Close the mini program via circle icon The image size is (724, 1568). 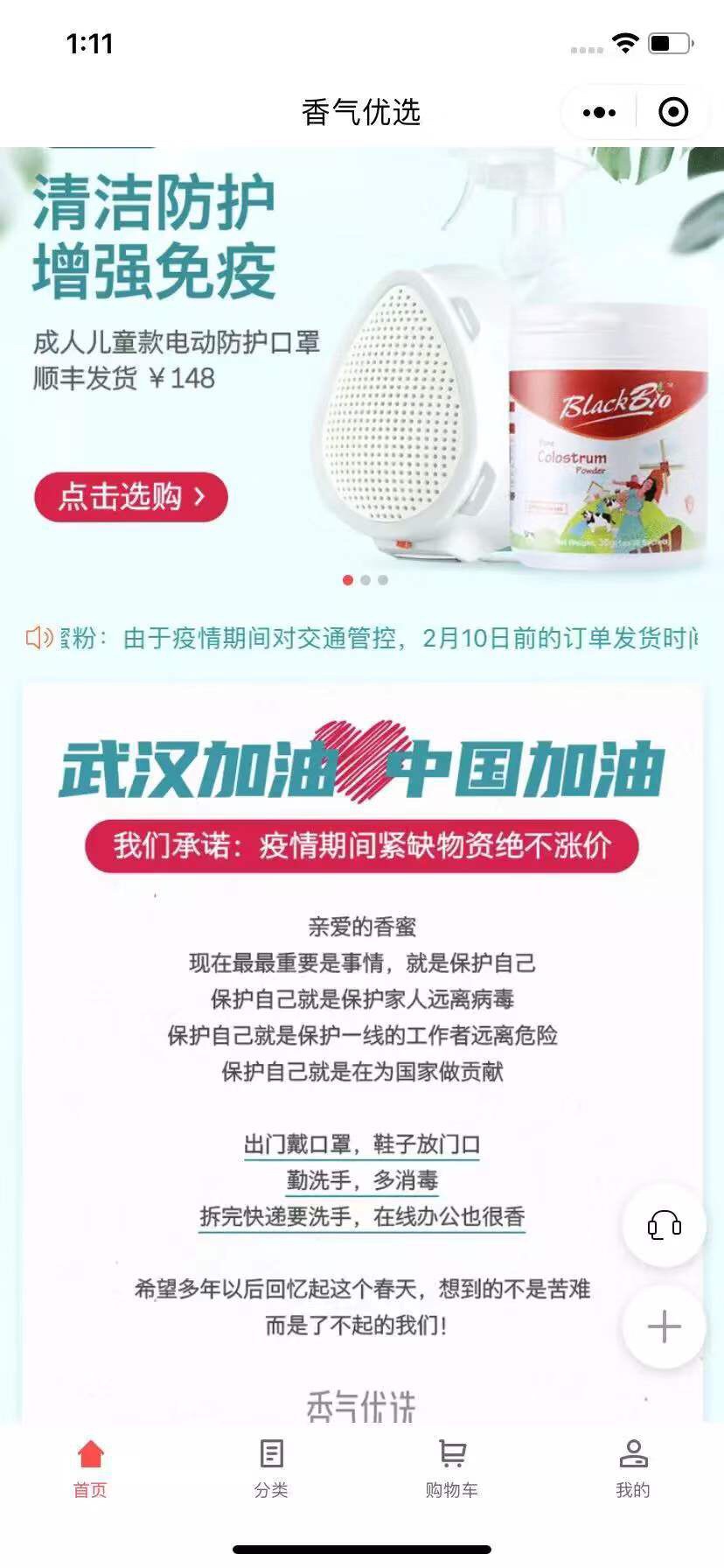coord(672,112)
